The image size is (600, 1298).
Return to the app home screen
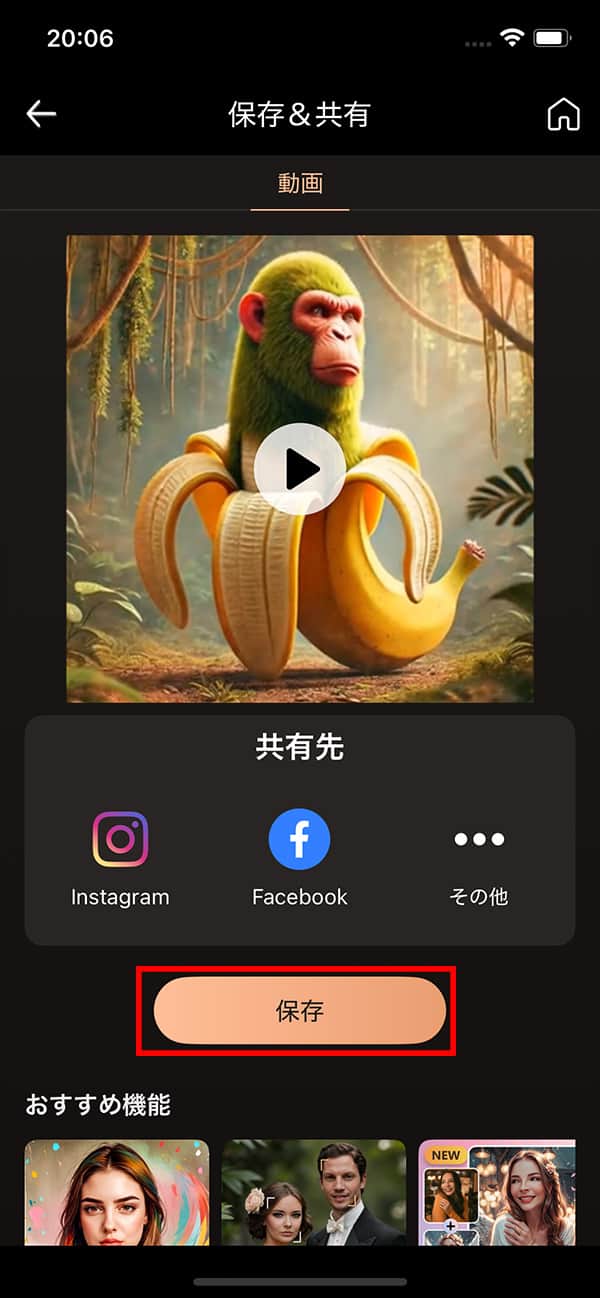tap(563, 115)
